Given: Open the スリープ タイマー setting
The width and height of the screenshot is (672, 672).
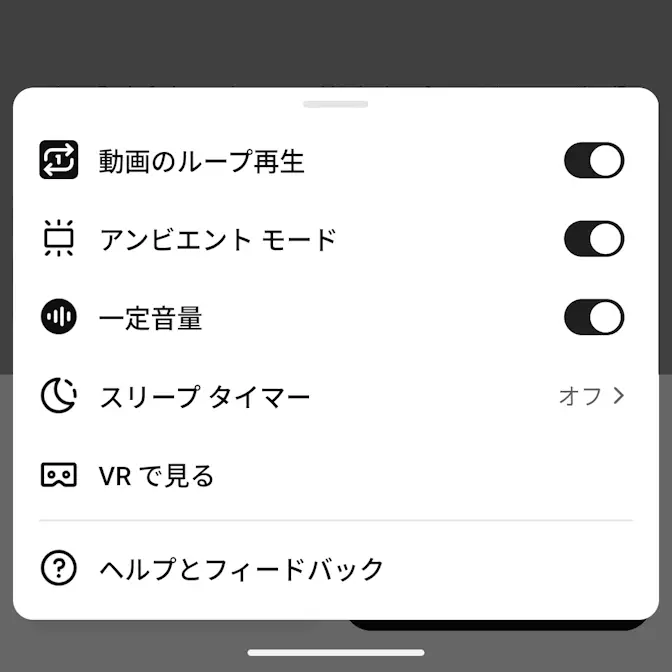Looking at the screenshot, I should [x=335, y=397].
